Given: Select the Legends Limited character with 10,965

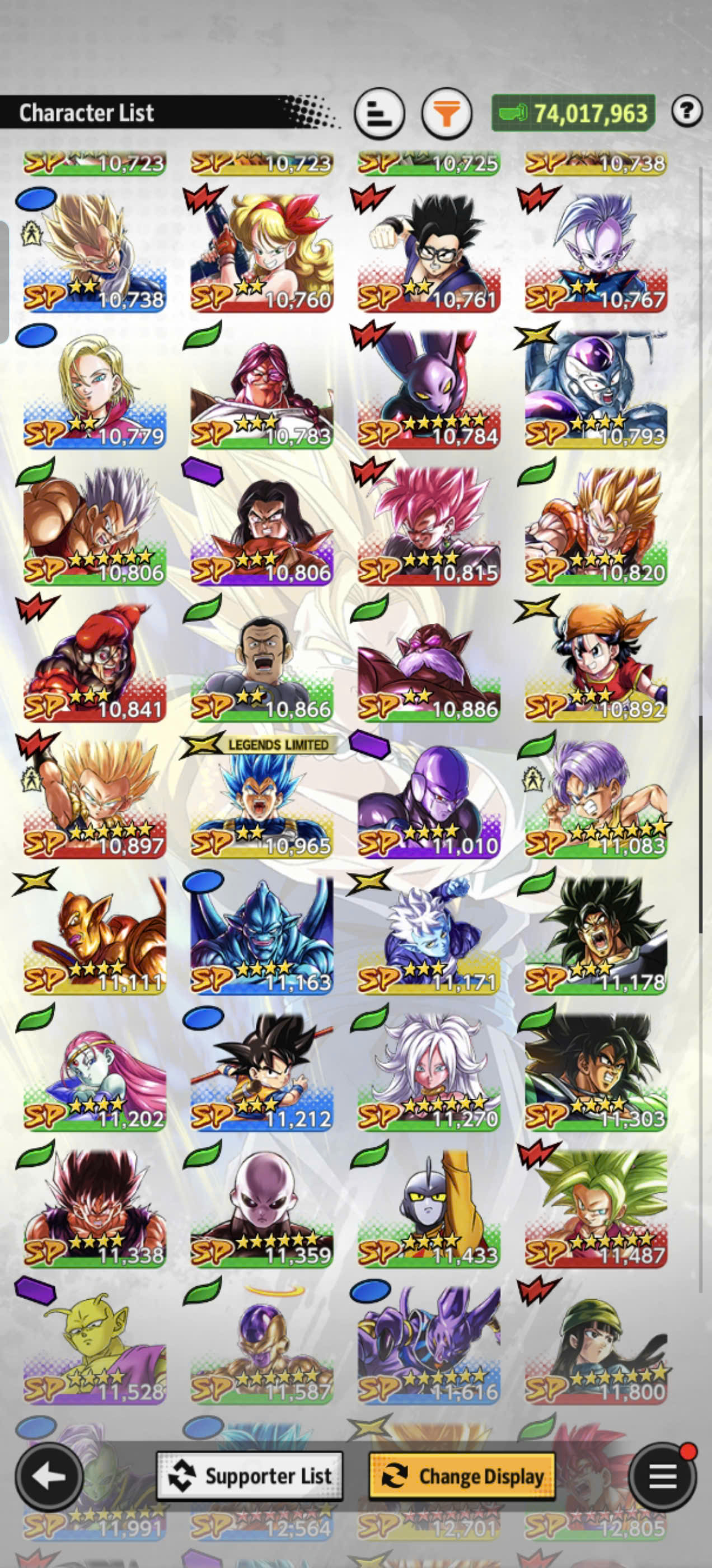Looking at the screenshot, I should [261, 799].
